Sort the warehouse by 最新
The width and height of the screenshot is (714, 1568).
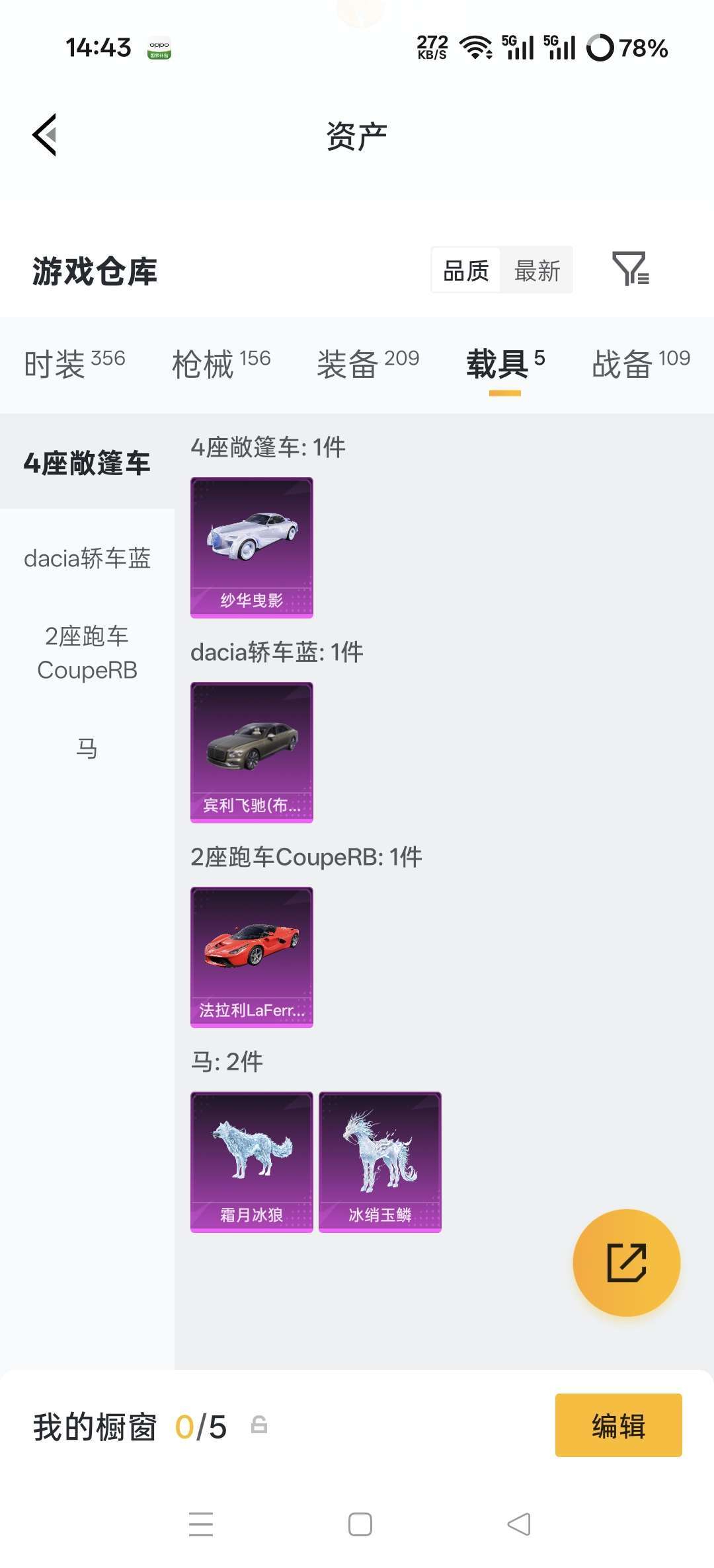(537, 270)
